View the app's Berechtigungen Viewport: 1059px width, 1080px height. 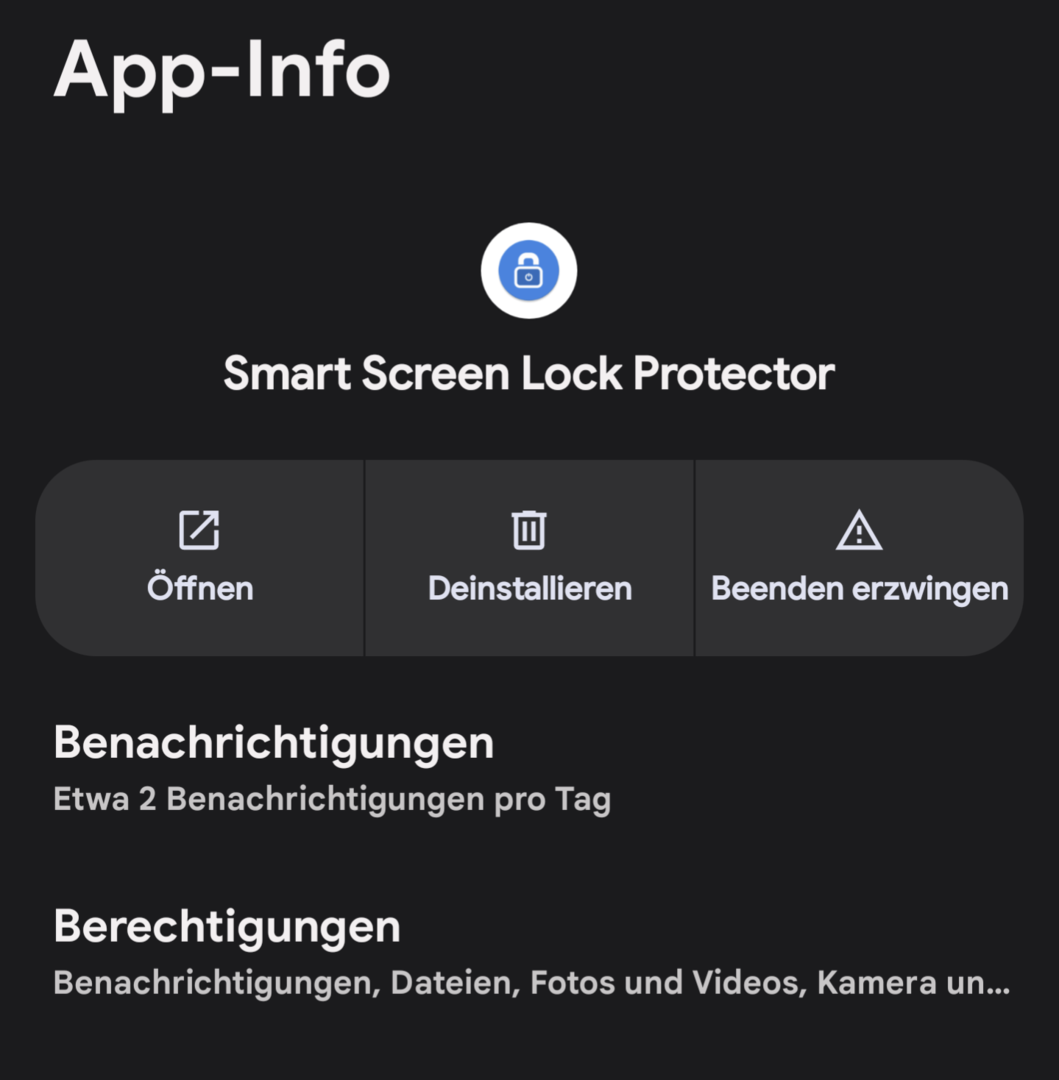[529, 952]
